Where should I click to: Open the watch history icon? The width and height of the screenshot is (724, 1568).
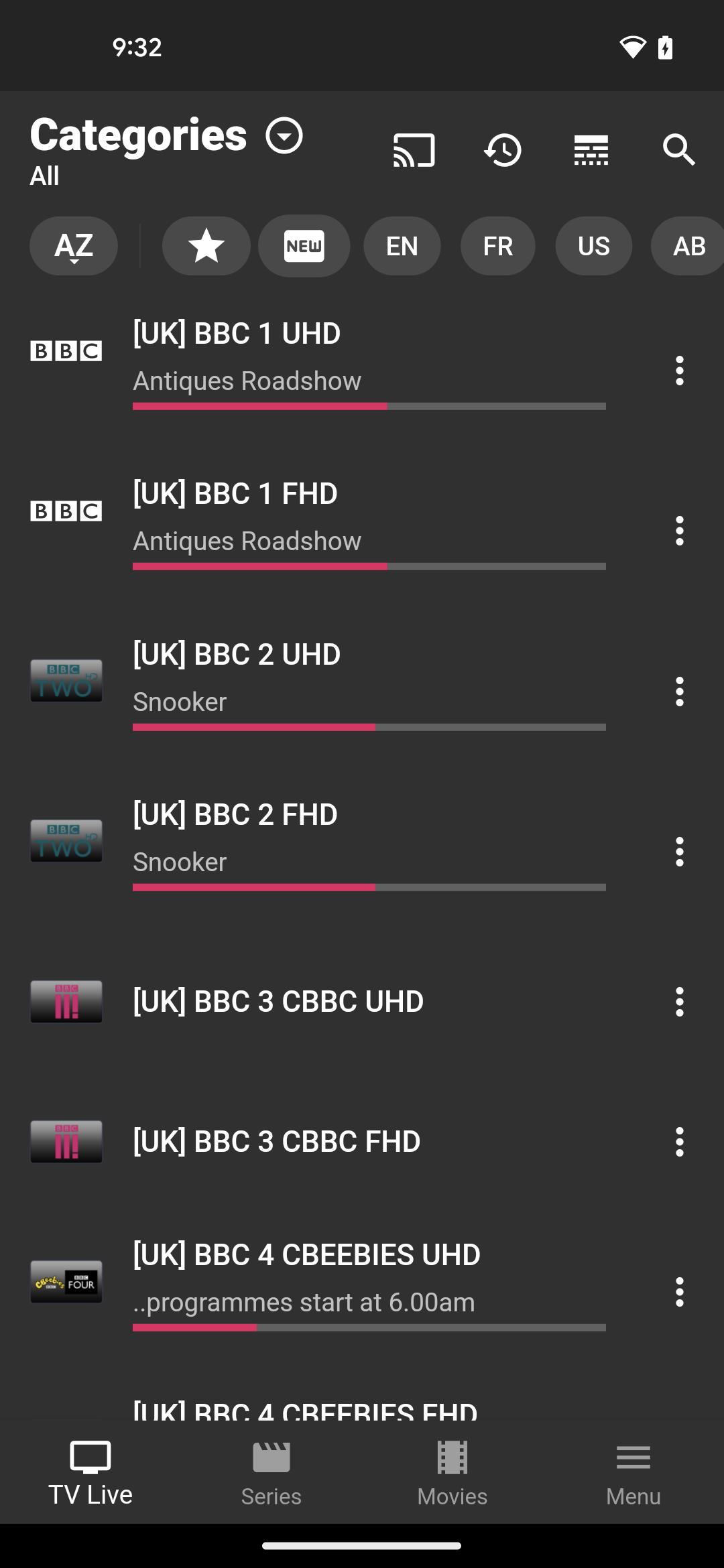coord(502,149)
